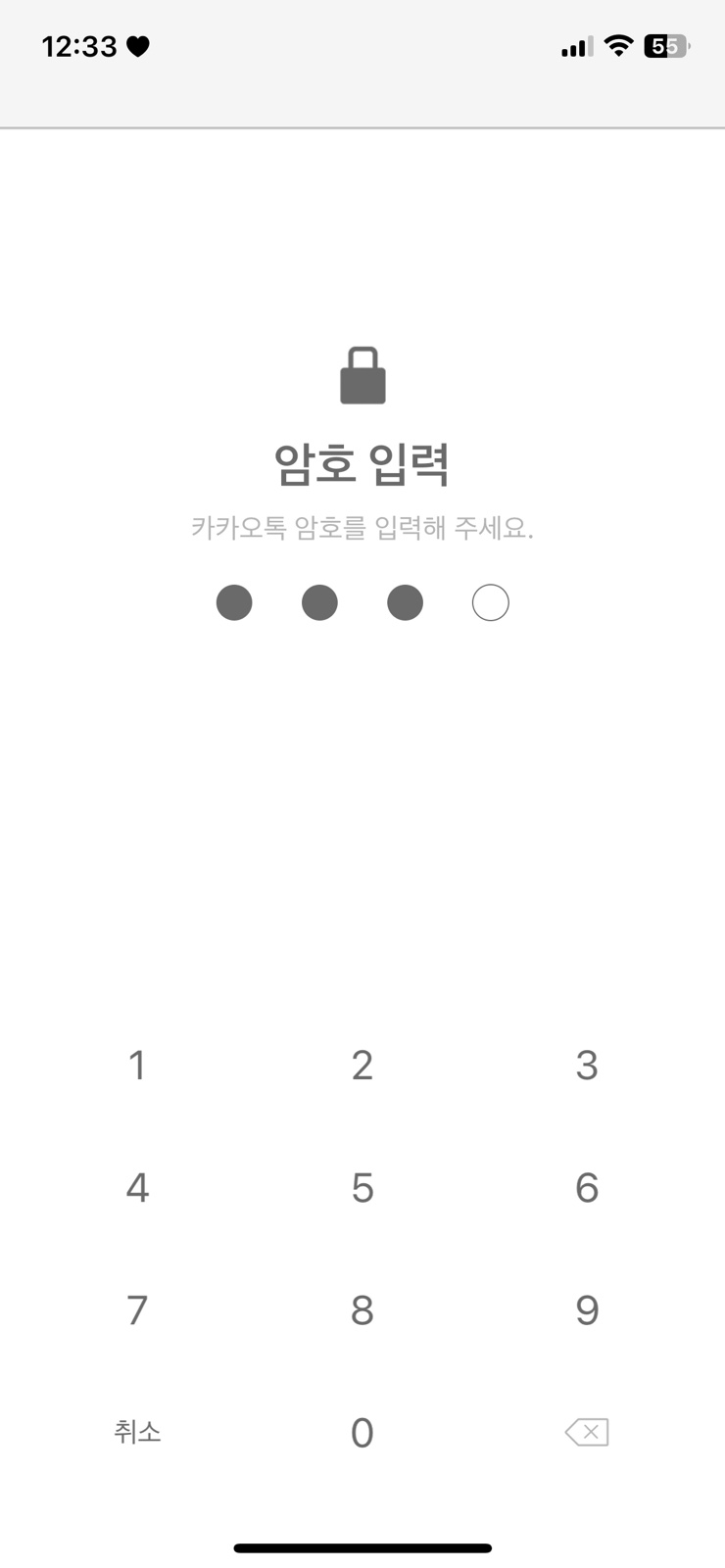
Task: Tap the 7 key
Action: click(x=137, y=1310)
